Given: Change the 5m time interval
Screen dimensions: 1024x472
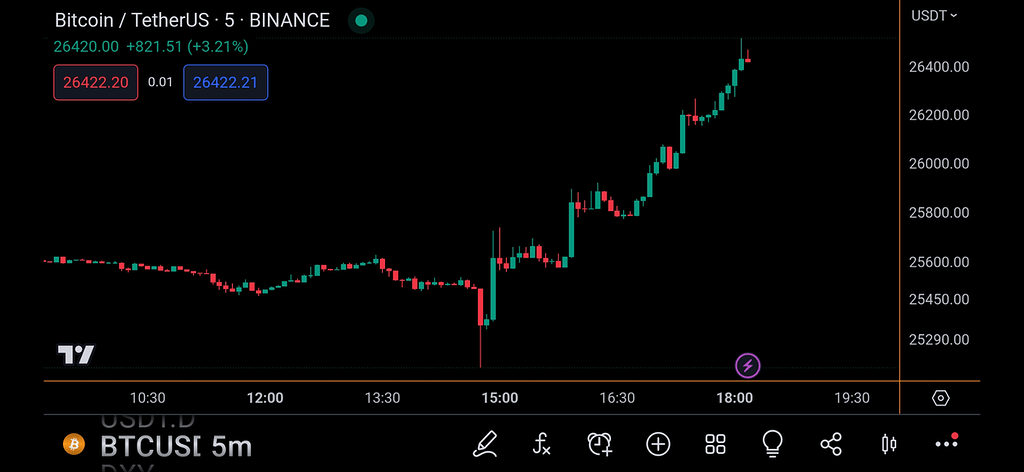Looking at the screenshot, I should pos(232,444).
